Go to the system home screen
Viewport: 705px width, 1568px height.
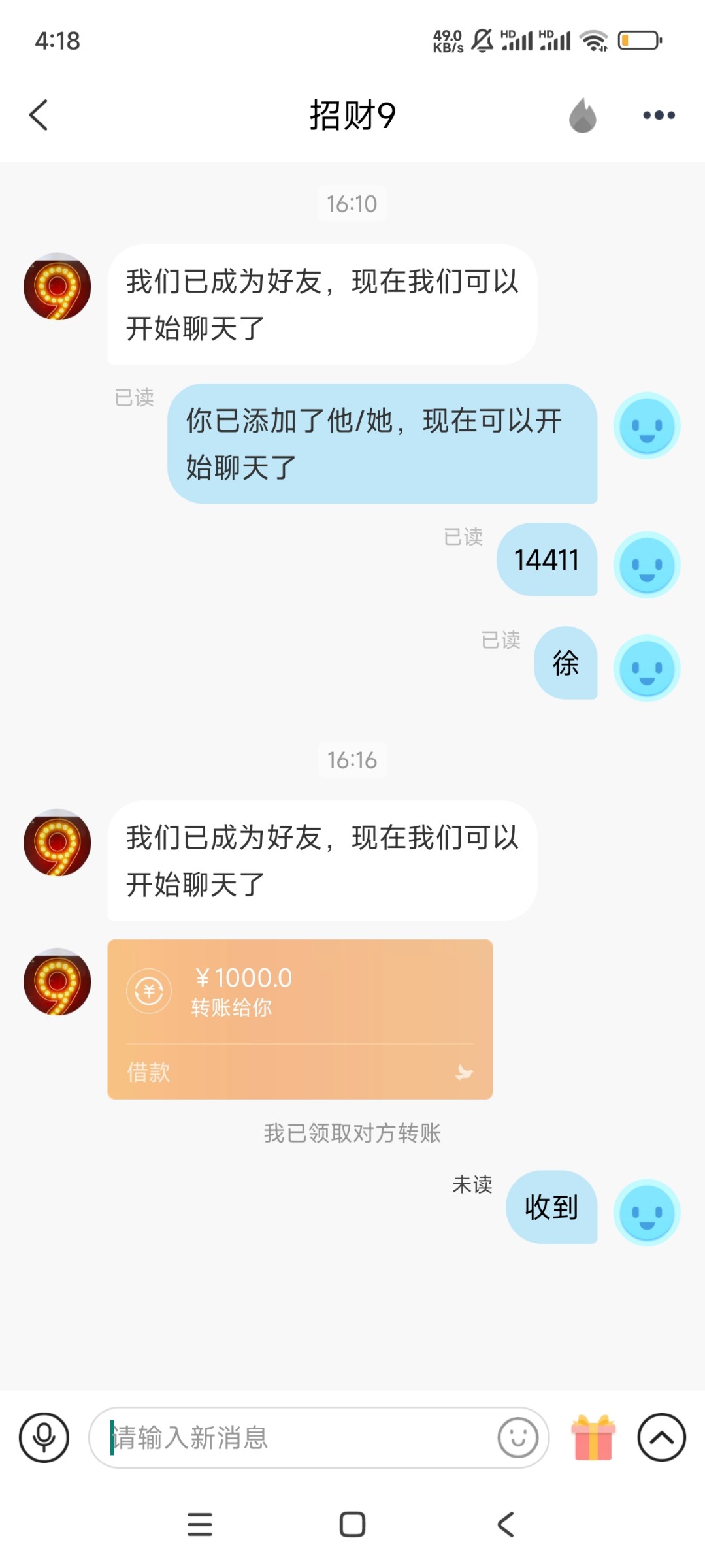[352, 1525]
